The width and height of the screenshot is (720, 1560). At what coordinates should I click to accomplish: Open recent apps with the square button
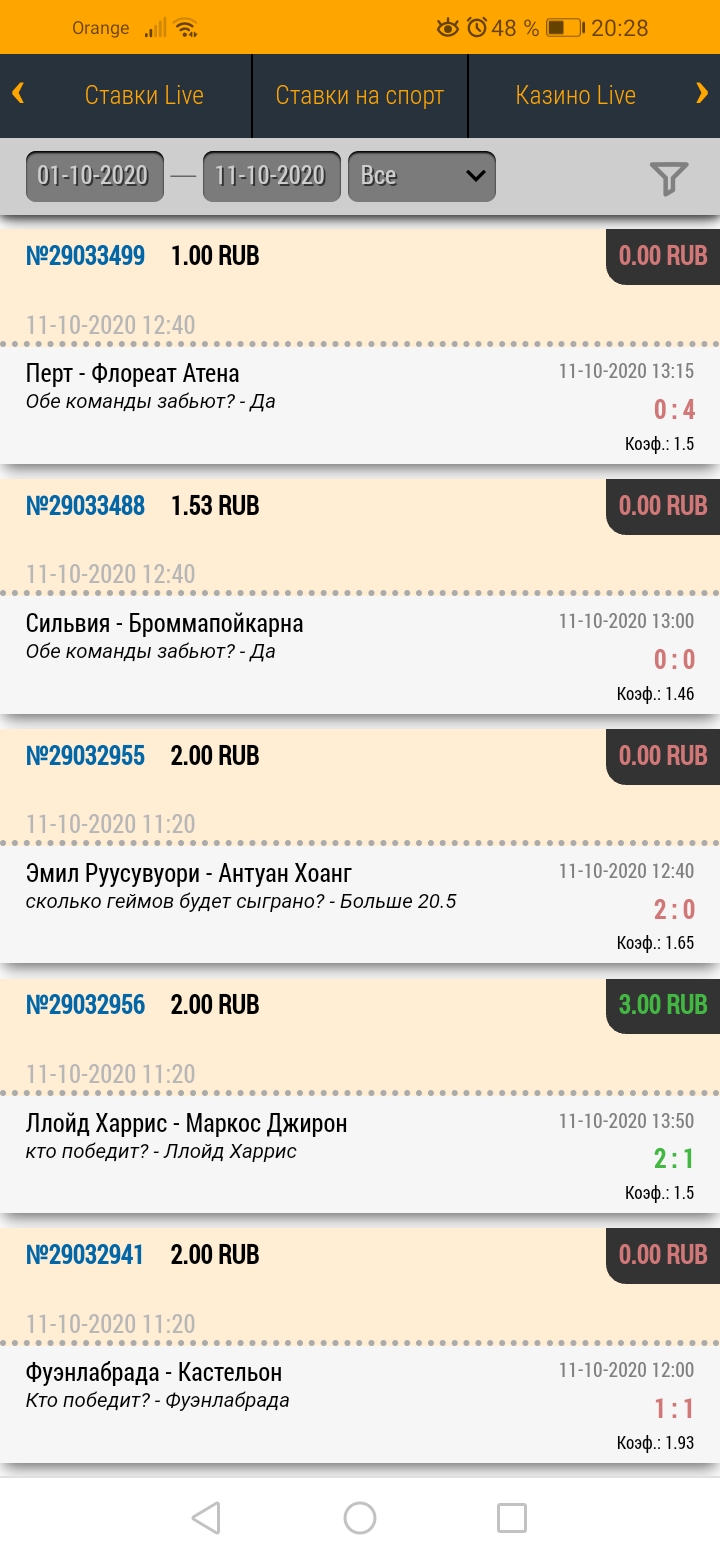point(512,1517)
